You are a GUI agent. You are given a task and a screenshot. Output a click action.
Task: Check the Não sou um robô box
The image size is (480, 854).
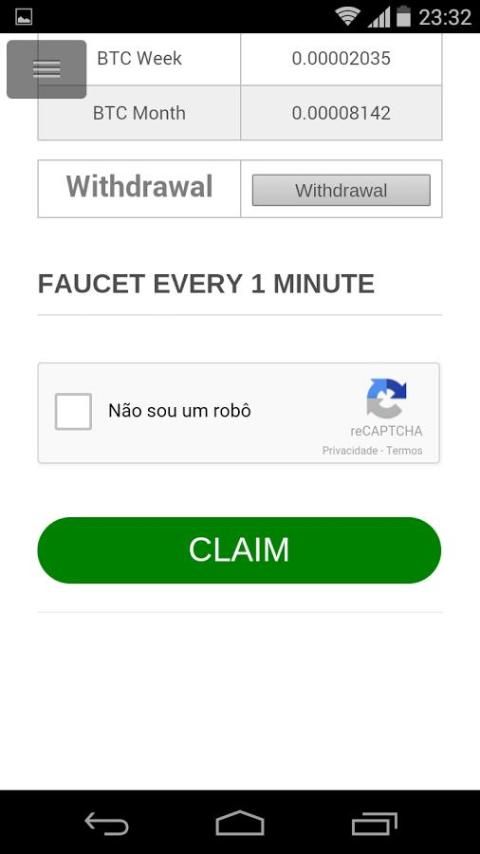[73, 412]
